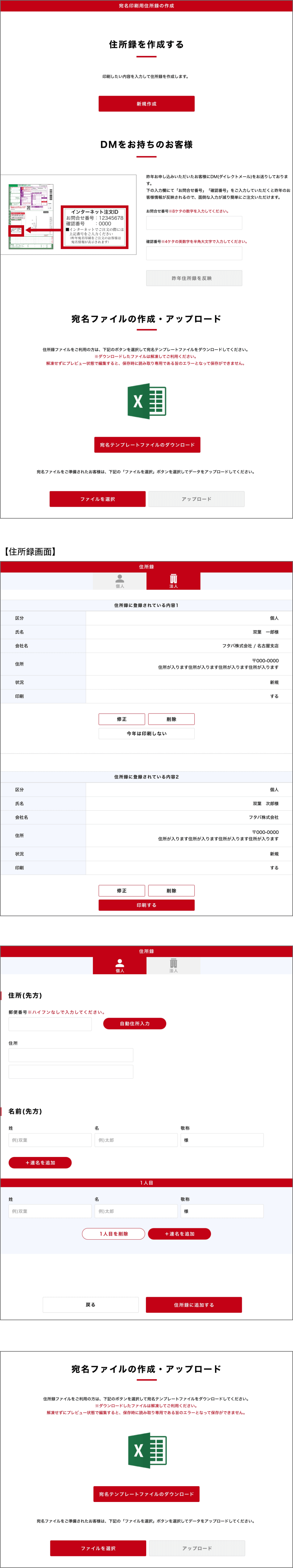Tap 昨年住所録を反映 button
Screen dimensions: 293x1568
(194, 278)
